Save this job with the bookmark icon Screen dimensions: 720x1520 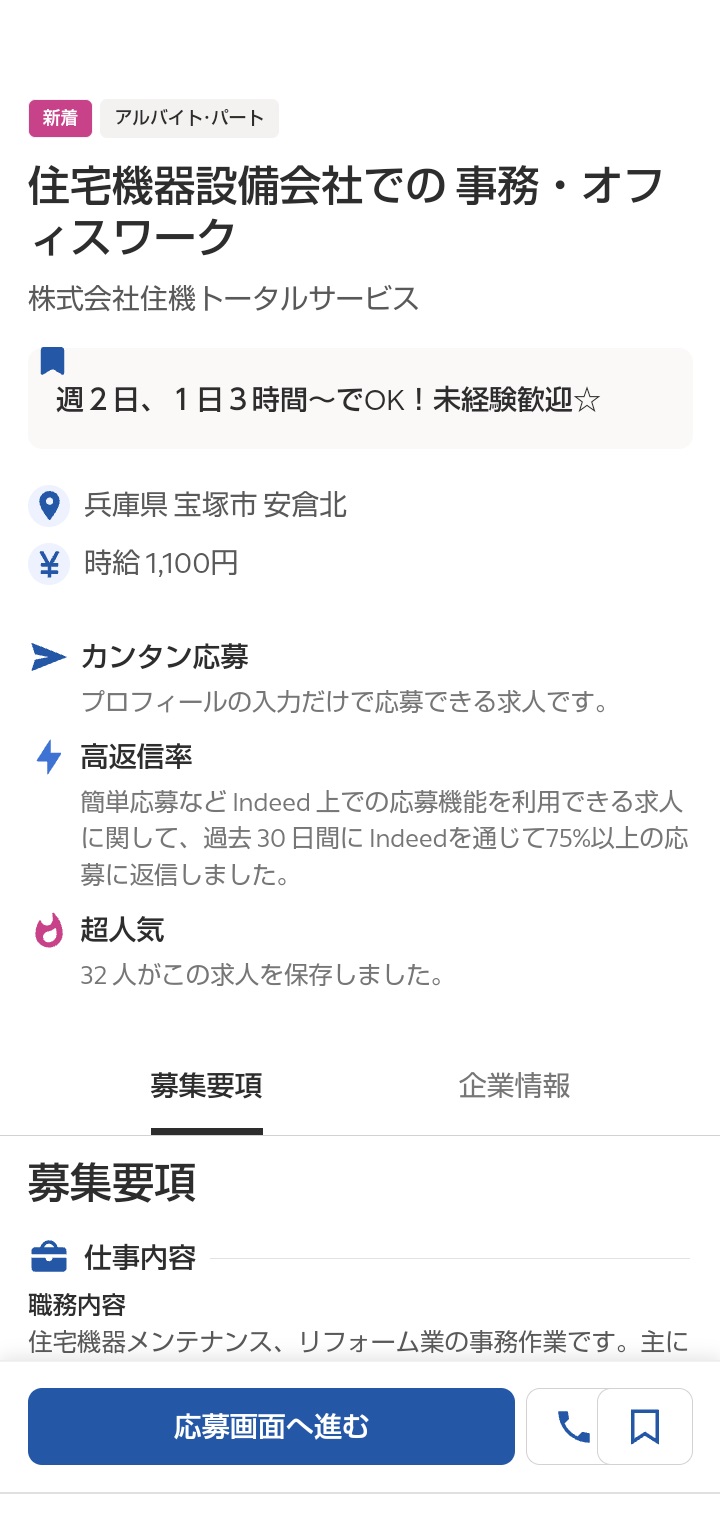[x=645, y=1426]
